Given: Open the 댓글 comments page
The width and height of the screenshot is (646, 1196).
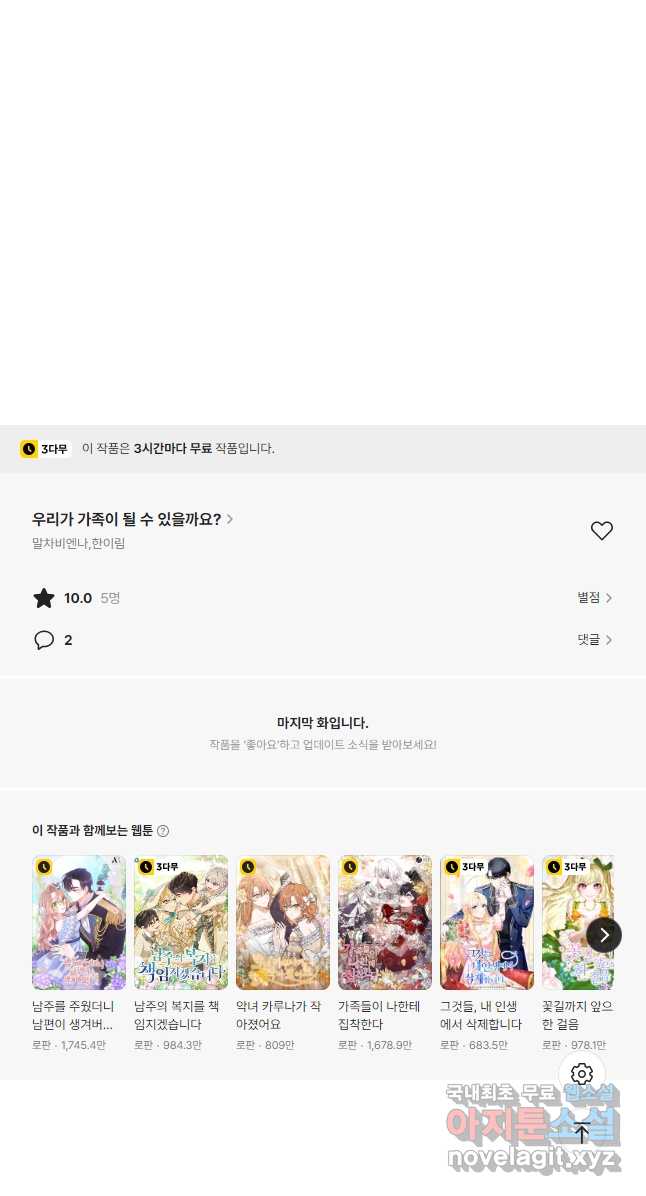Looking at the screenshot, I should click(x=595, y=640).
